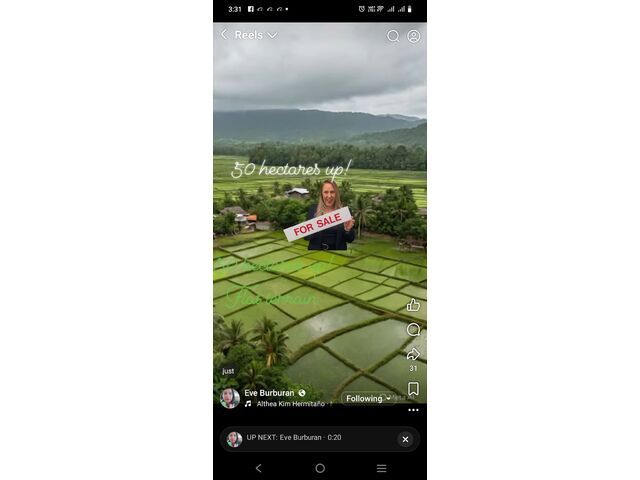The width and height of the screenshot is (640, 480).
Task: Save this reel with the bookmark icon
Action: pyautogui.click(x=413, y=389)
